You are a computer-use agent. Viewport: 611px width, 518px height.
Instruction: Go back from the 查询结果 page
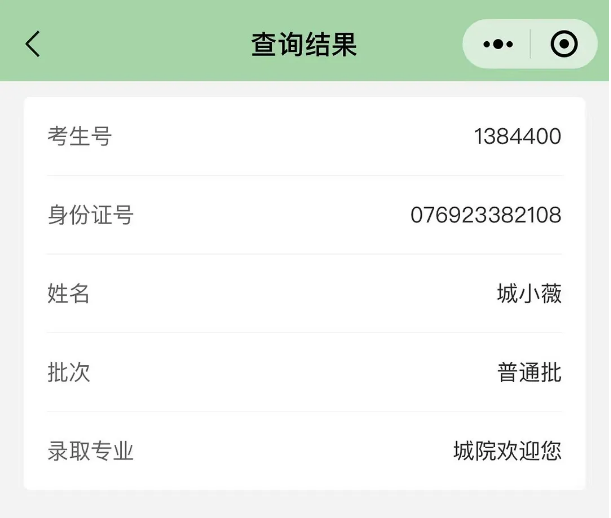(33, 44)
